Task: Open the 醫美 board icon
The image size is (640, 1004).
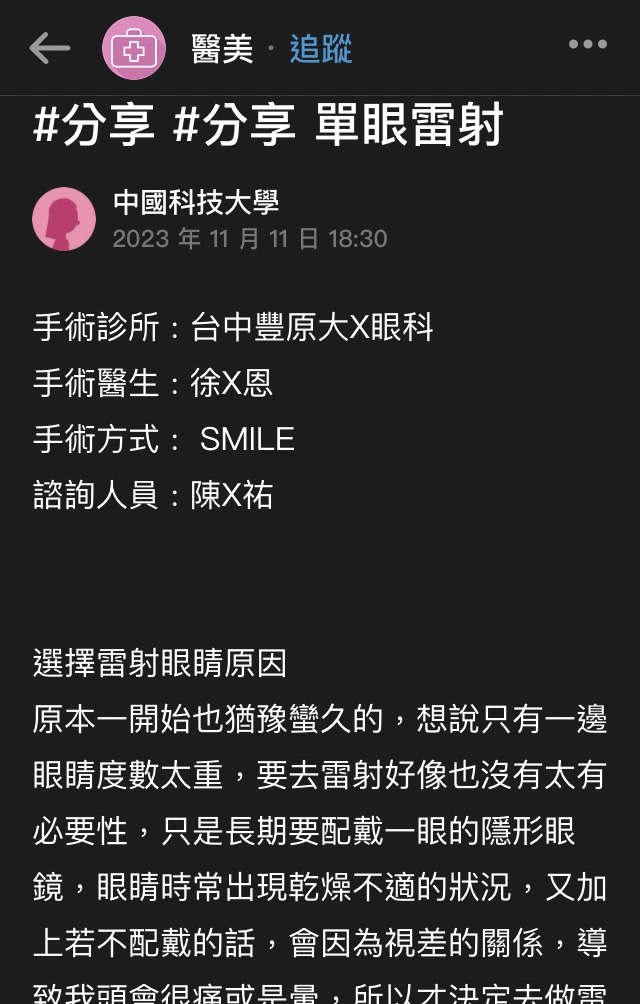Action: 134,47
